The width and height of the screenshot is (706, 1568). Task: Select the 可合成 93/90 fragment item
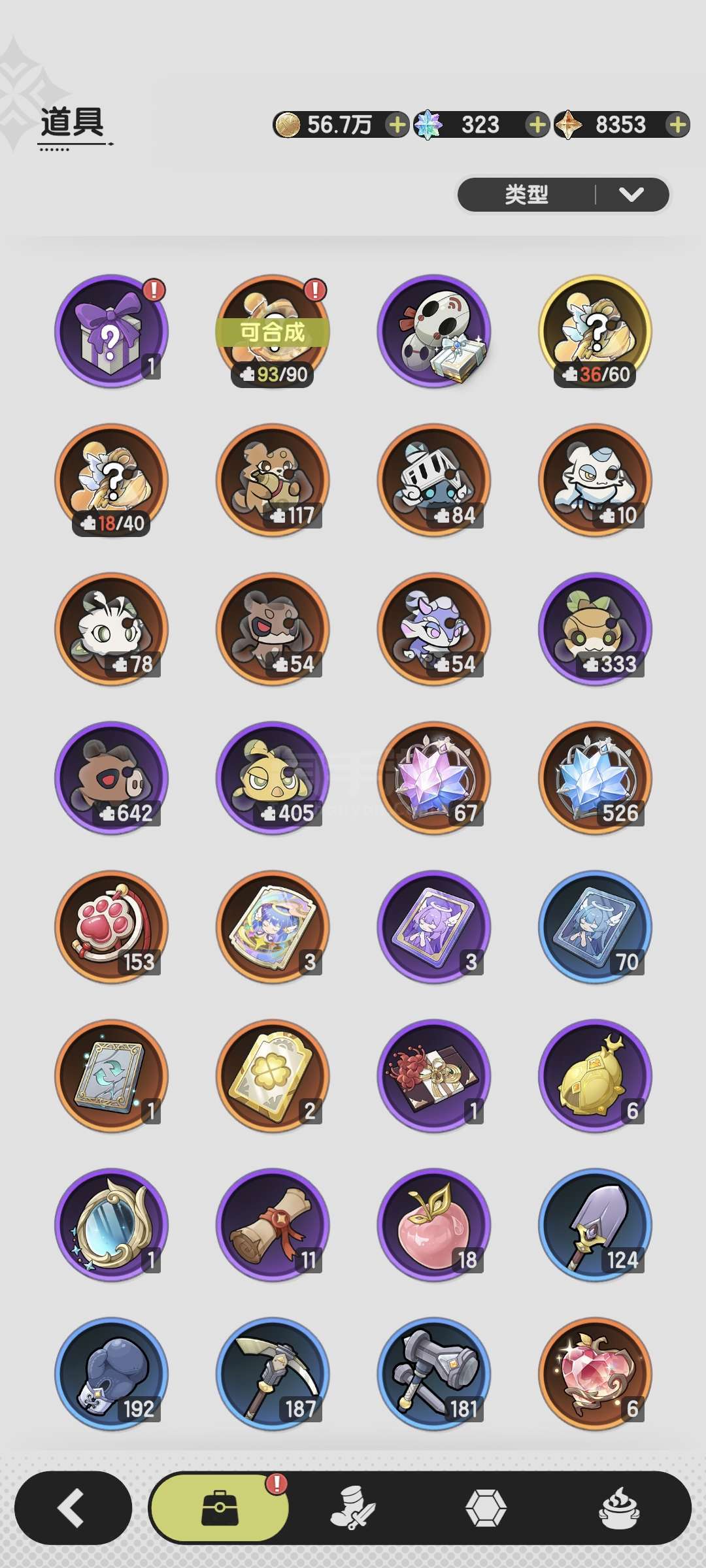(x=273, y=331)
